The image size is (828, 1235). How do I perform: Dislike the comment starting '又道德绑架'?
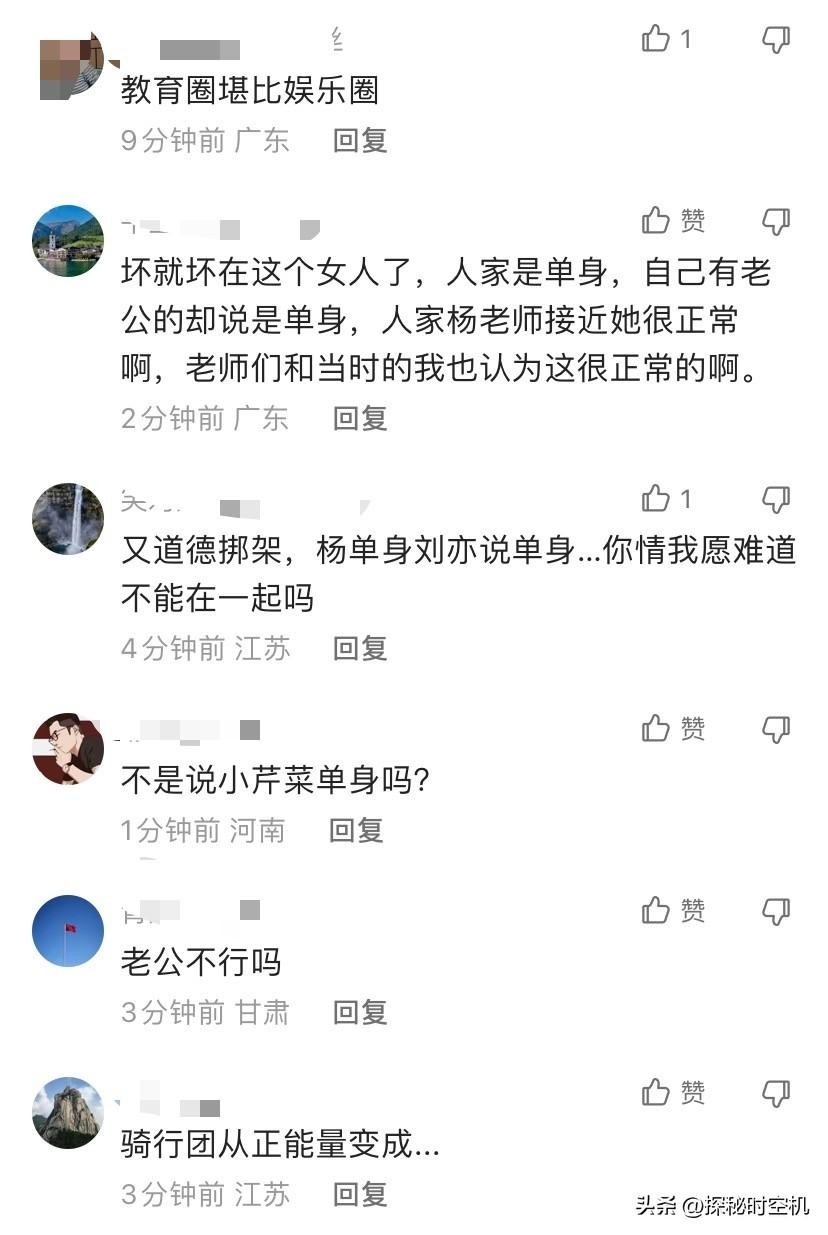click(x=776, y=498)
